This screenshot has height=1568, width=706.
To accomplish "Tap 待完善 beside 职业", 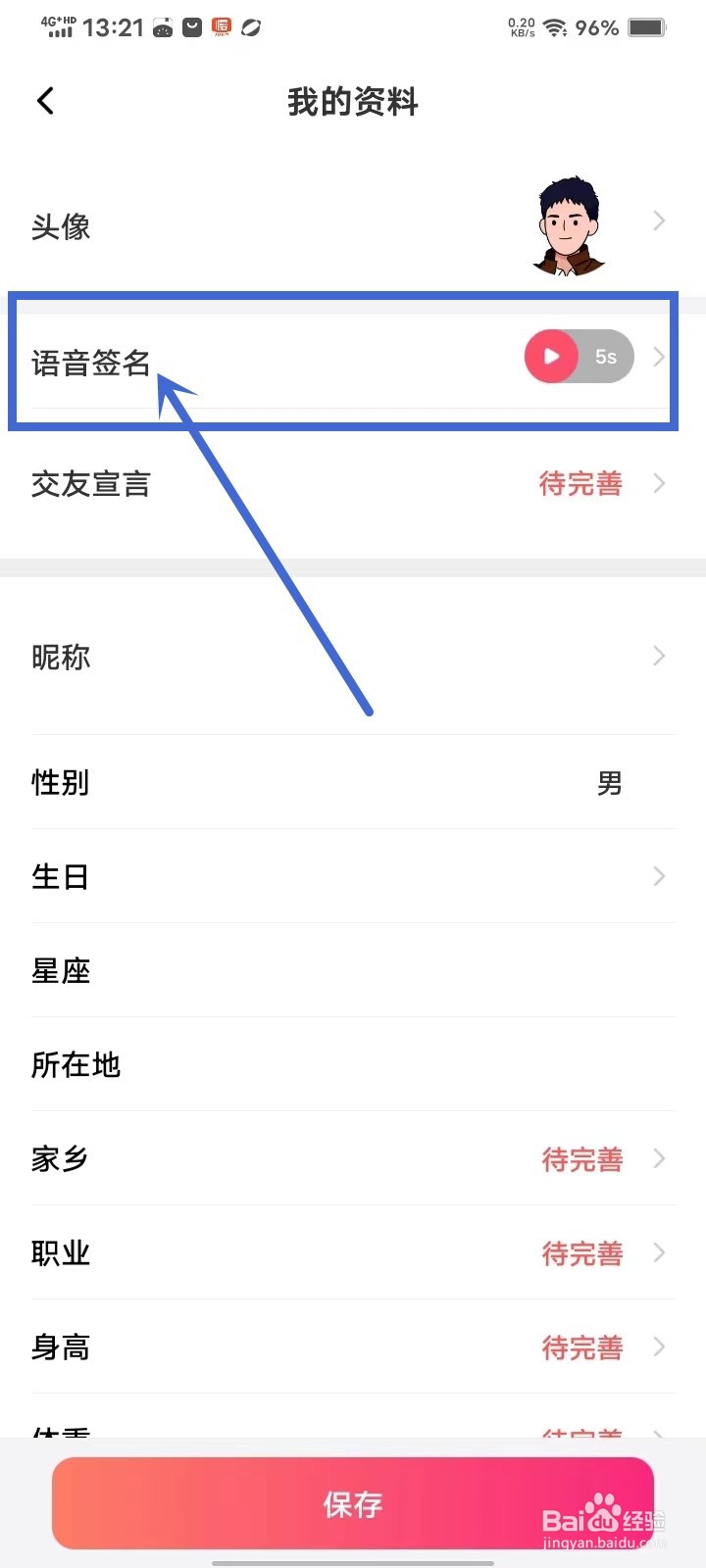I will click(x=581, y=1253).
